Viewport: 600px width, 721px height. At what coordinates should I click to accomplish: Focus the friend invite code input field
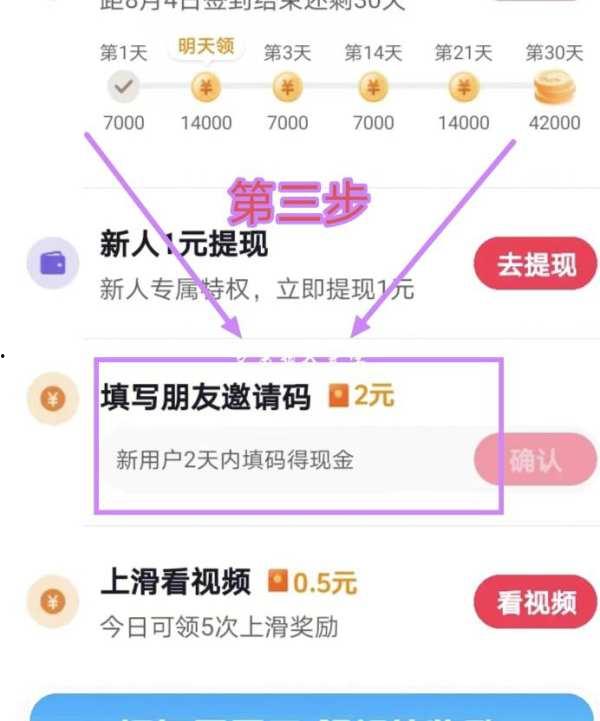tap(290, 460)
